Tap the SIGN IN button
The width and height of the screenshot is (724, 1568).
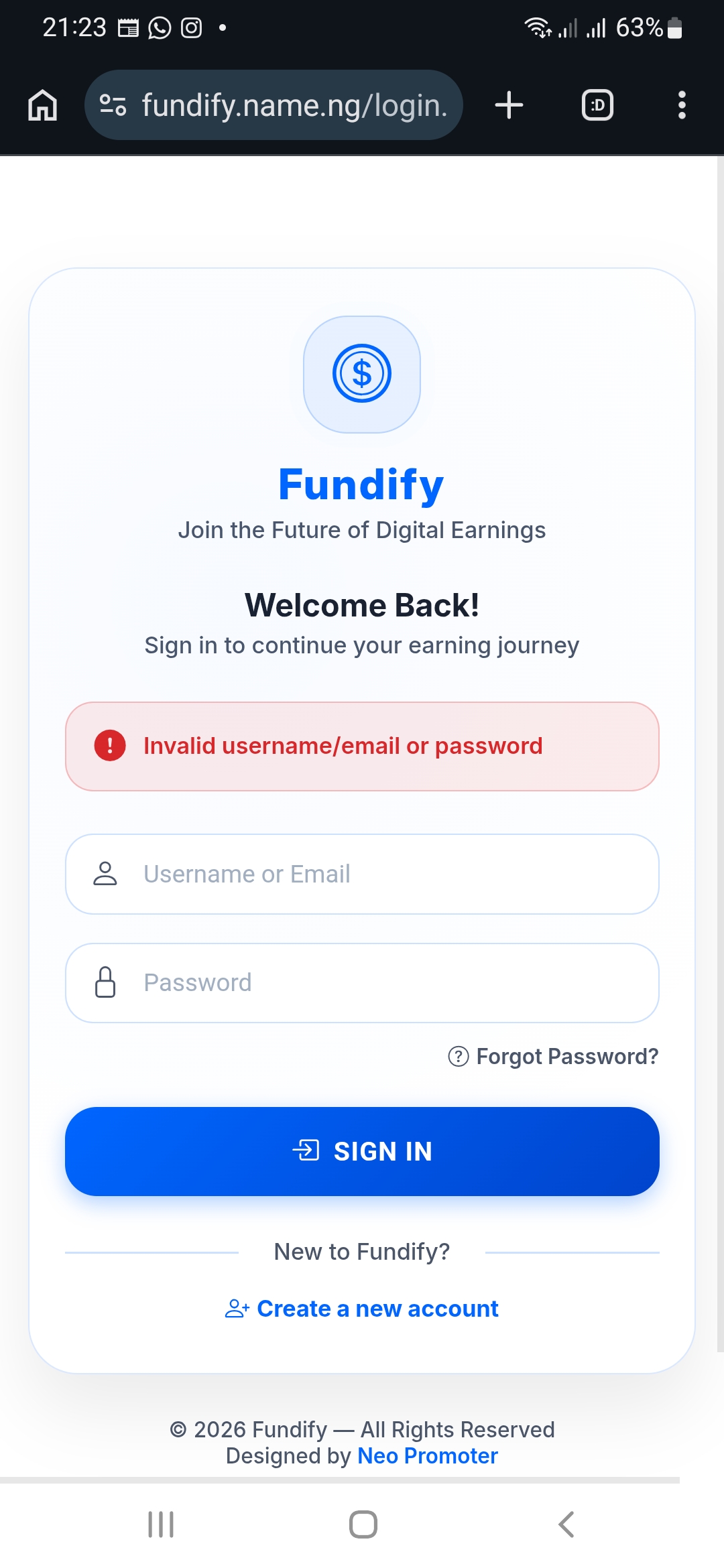(362, 1151)
